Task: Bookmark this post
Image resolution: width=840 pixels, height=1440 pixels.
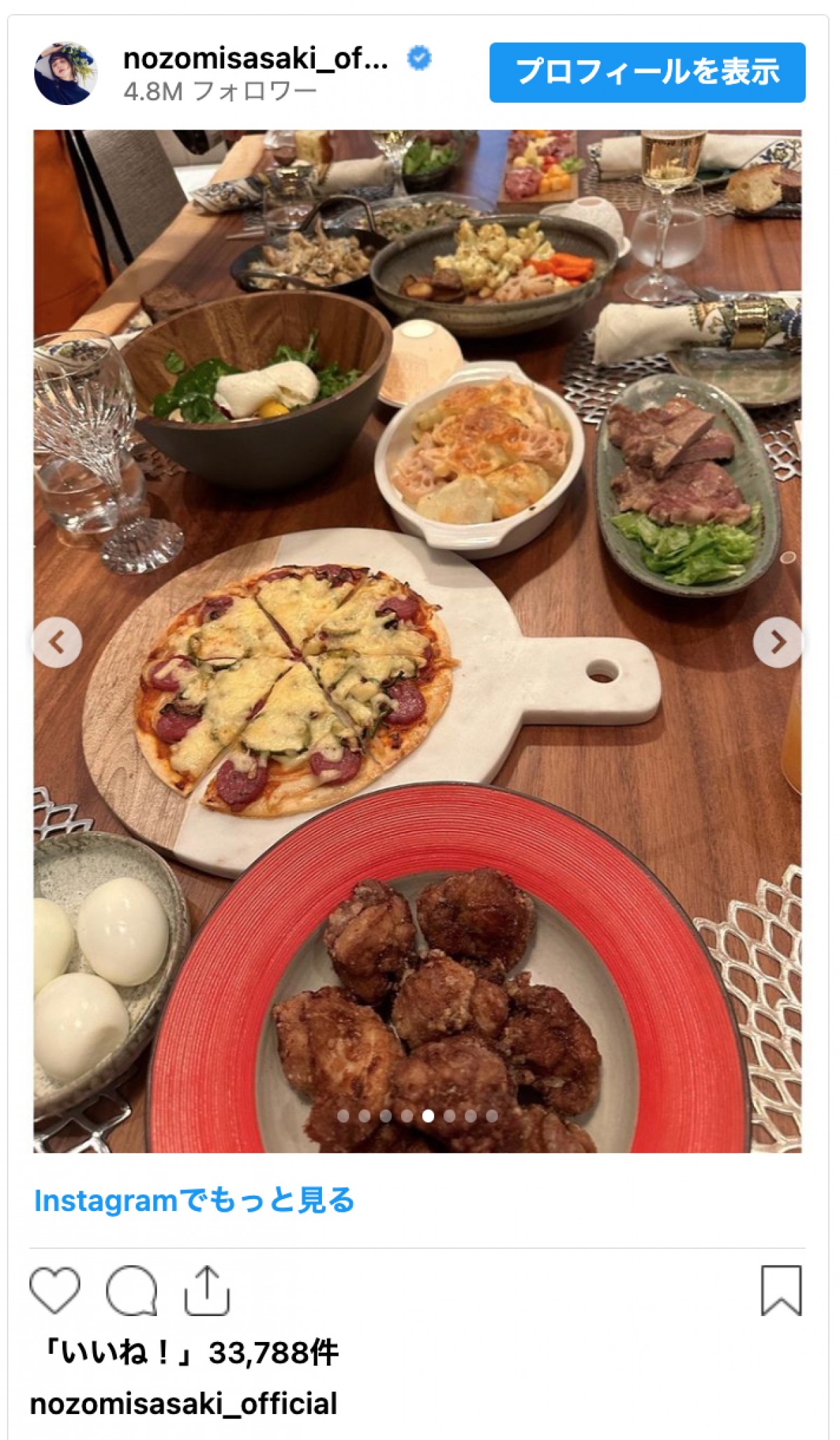Action: 780,1289
